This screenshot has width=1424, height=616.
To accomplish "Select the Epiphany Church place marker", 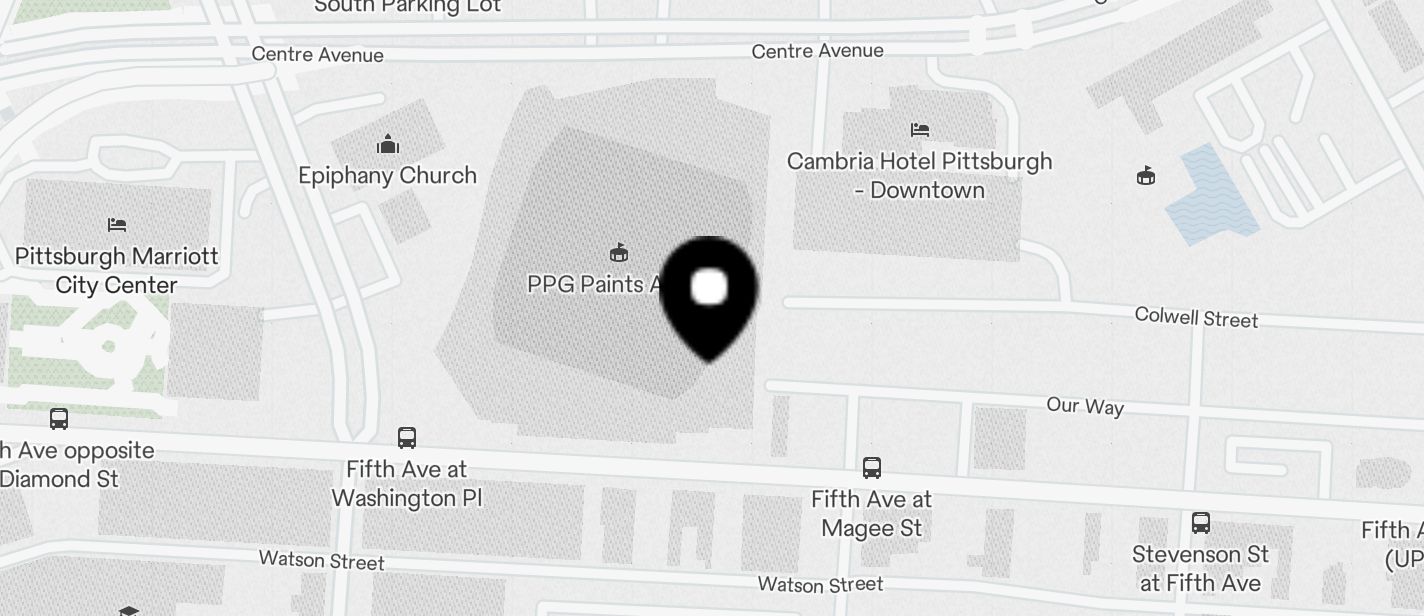I will tap(388, 145).
